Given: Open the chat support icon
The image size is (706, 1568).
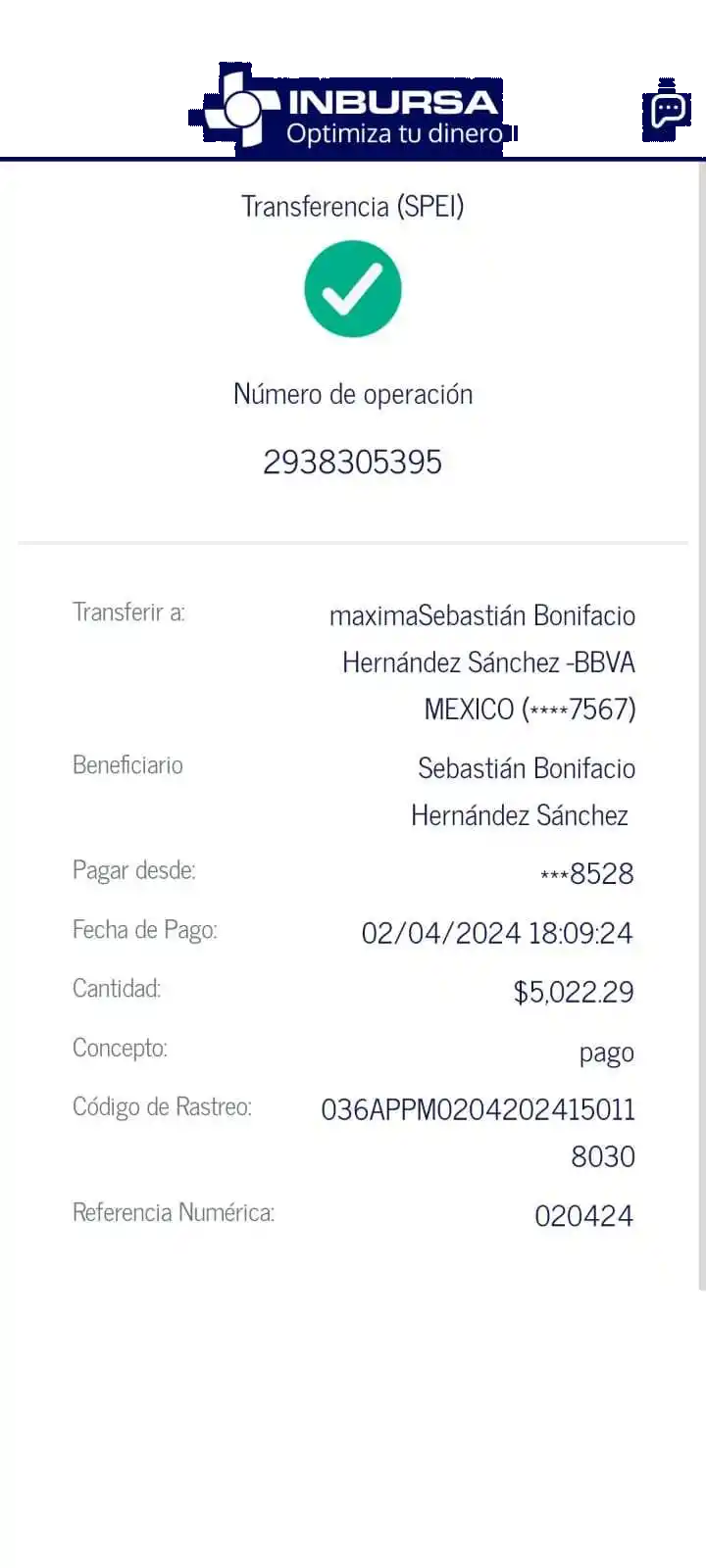Looking at the screenshot, I should click(x=668, y=110).
